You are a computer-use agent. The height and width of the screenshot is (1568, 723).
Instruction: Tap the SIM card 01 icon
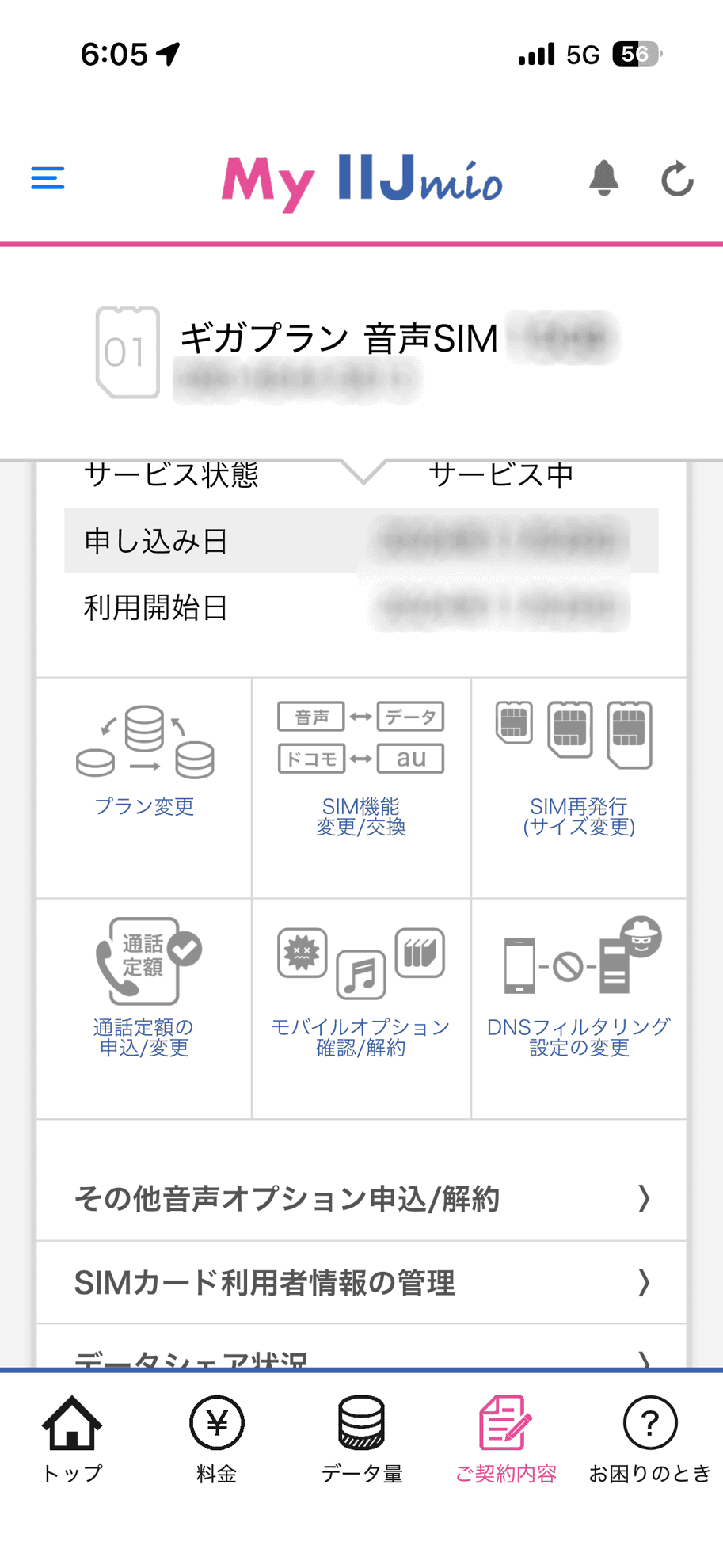(x=127, y=352)
